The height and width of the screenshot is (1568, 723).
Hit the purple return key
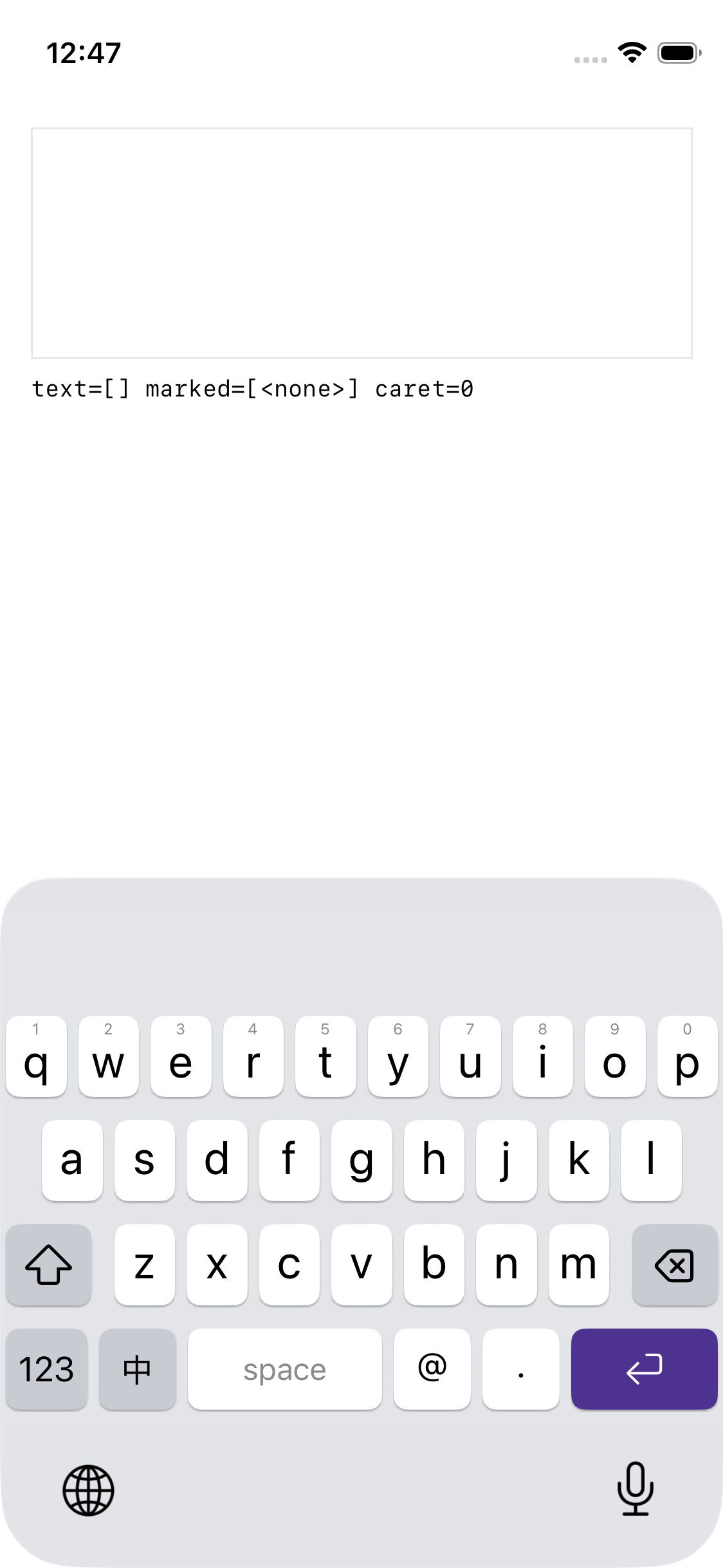[644, 1369]
